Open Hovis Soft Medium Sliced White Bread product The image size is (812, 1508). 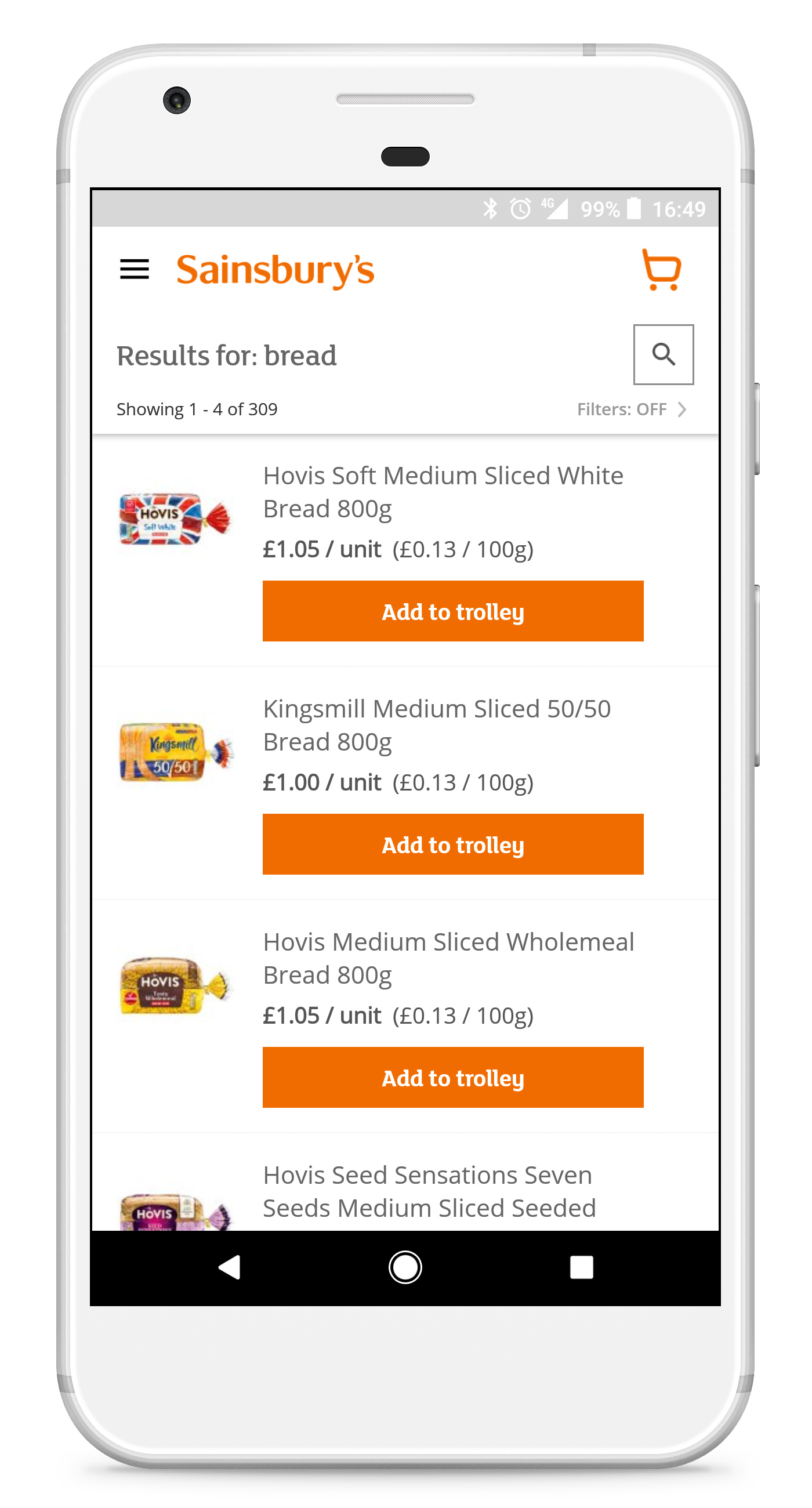coord(443,492)
